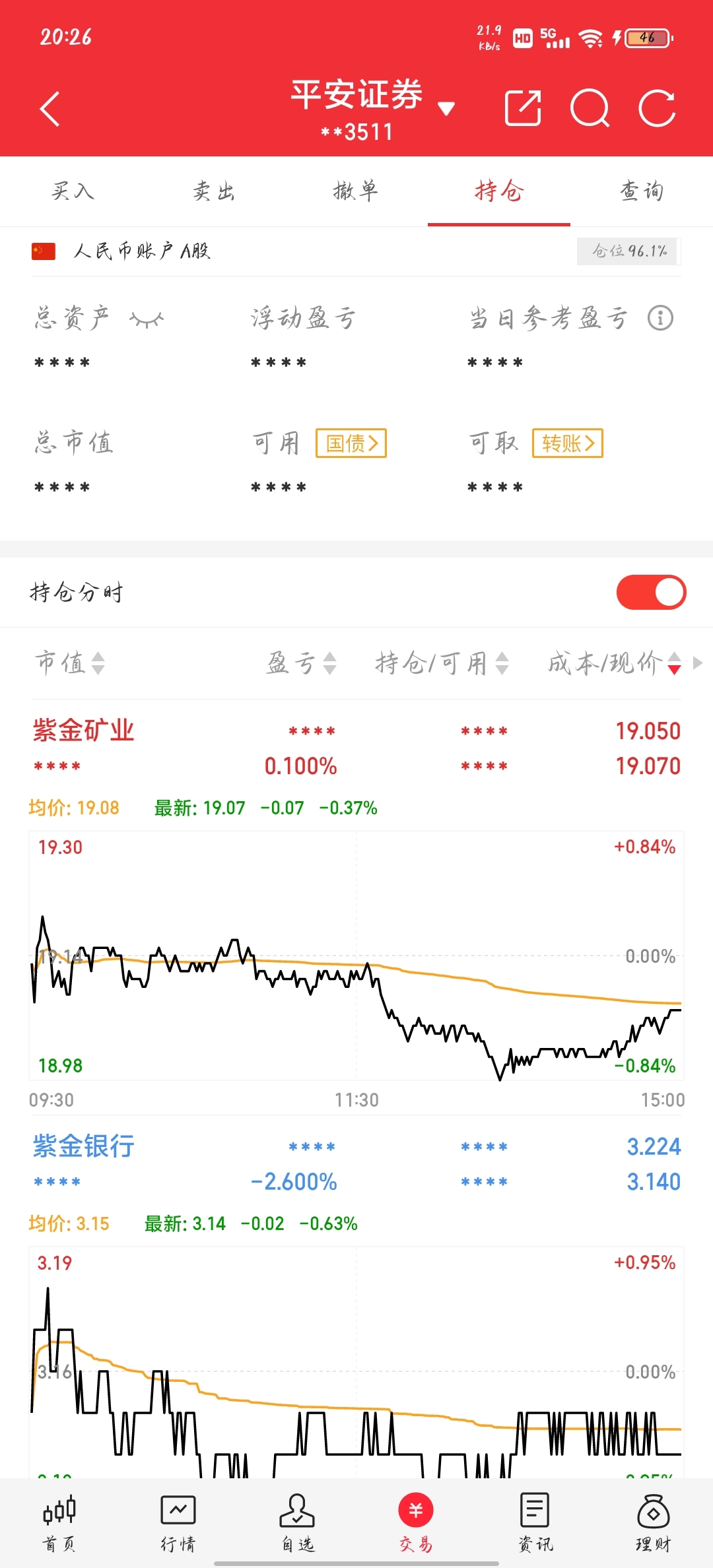
Task: Tap the 转账 button
Action: click(568, 443)
